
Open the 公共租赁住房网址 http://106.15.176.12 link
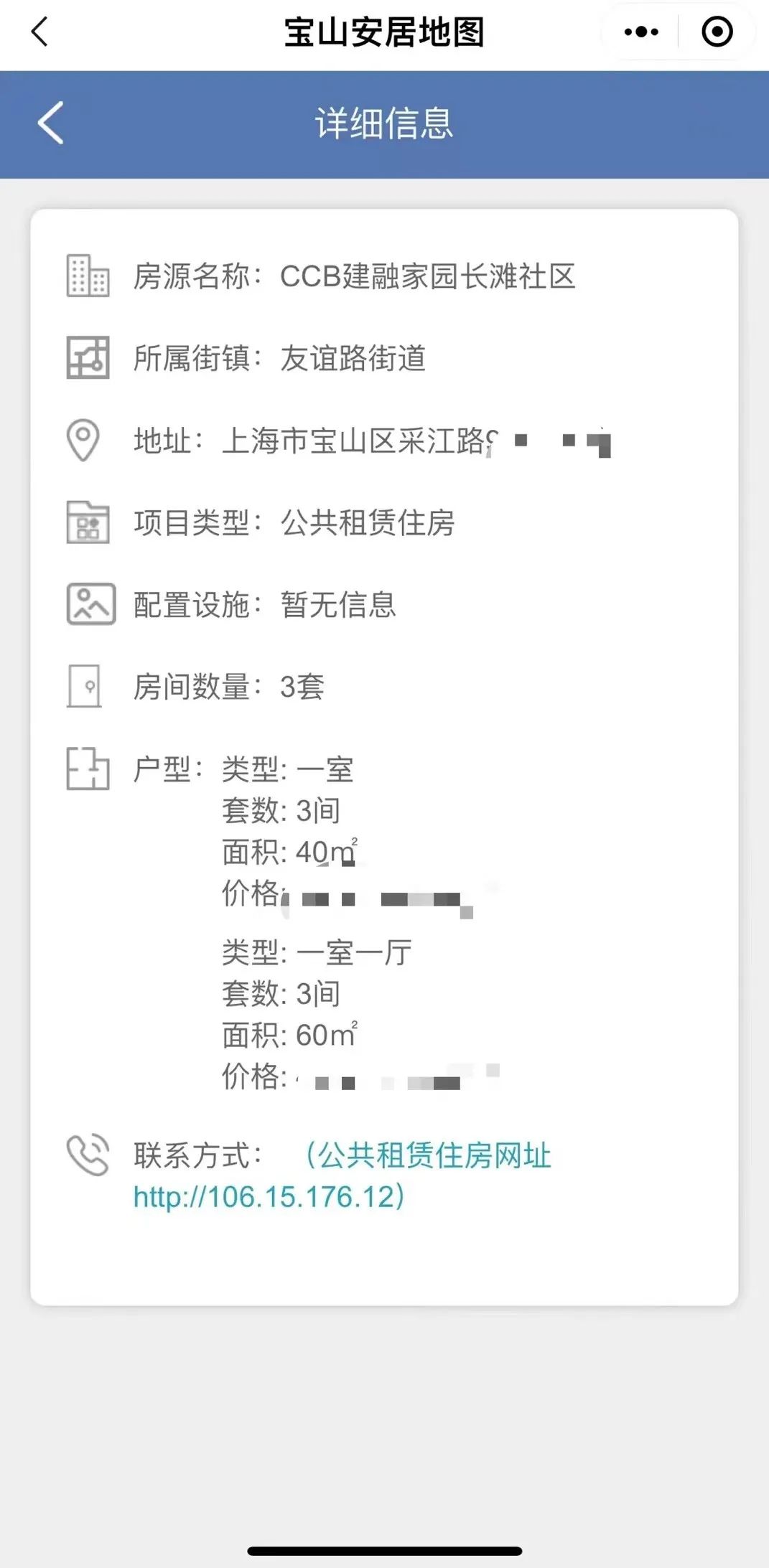(x=342, y=1176)
